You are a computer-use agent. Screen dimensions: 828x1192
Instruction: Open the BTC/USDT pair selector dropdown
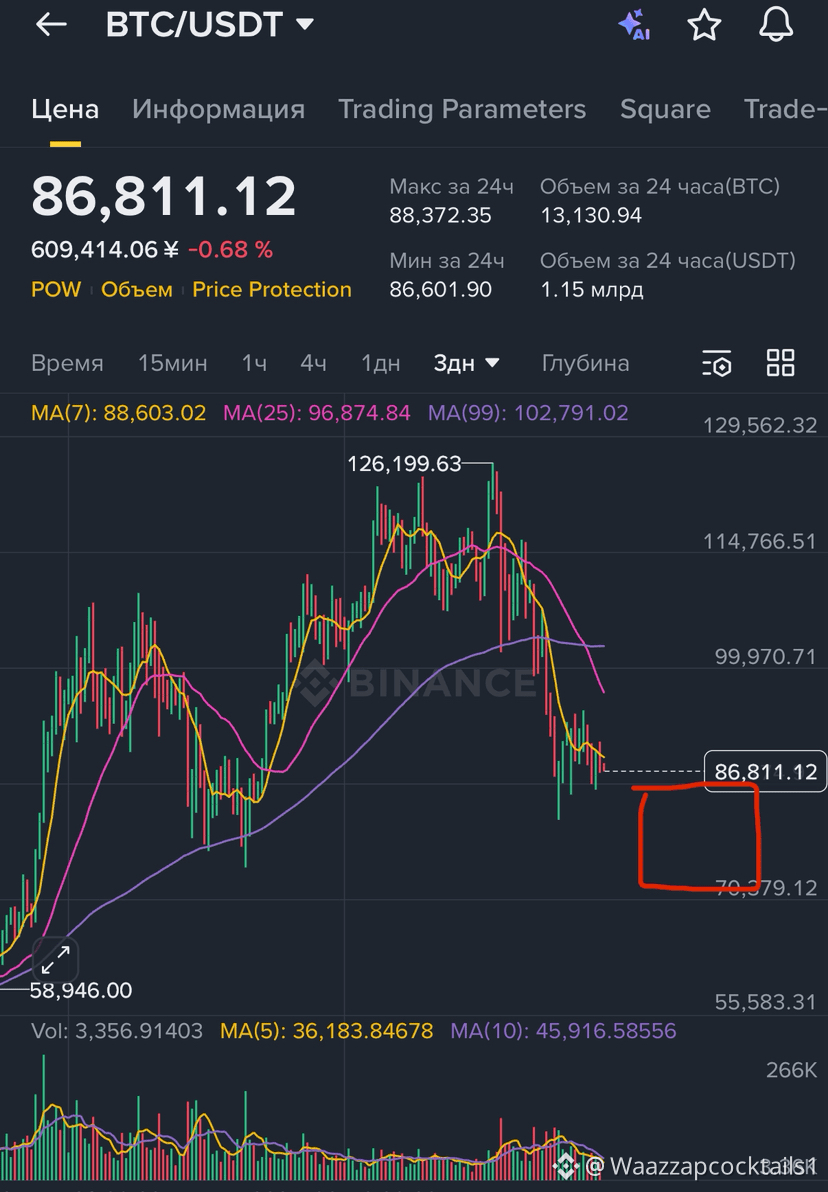pyautogui.click(x=210, y=25)
